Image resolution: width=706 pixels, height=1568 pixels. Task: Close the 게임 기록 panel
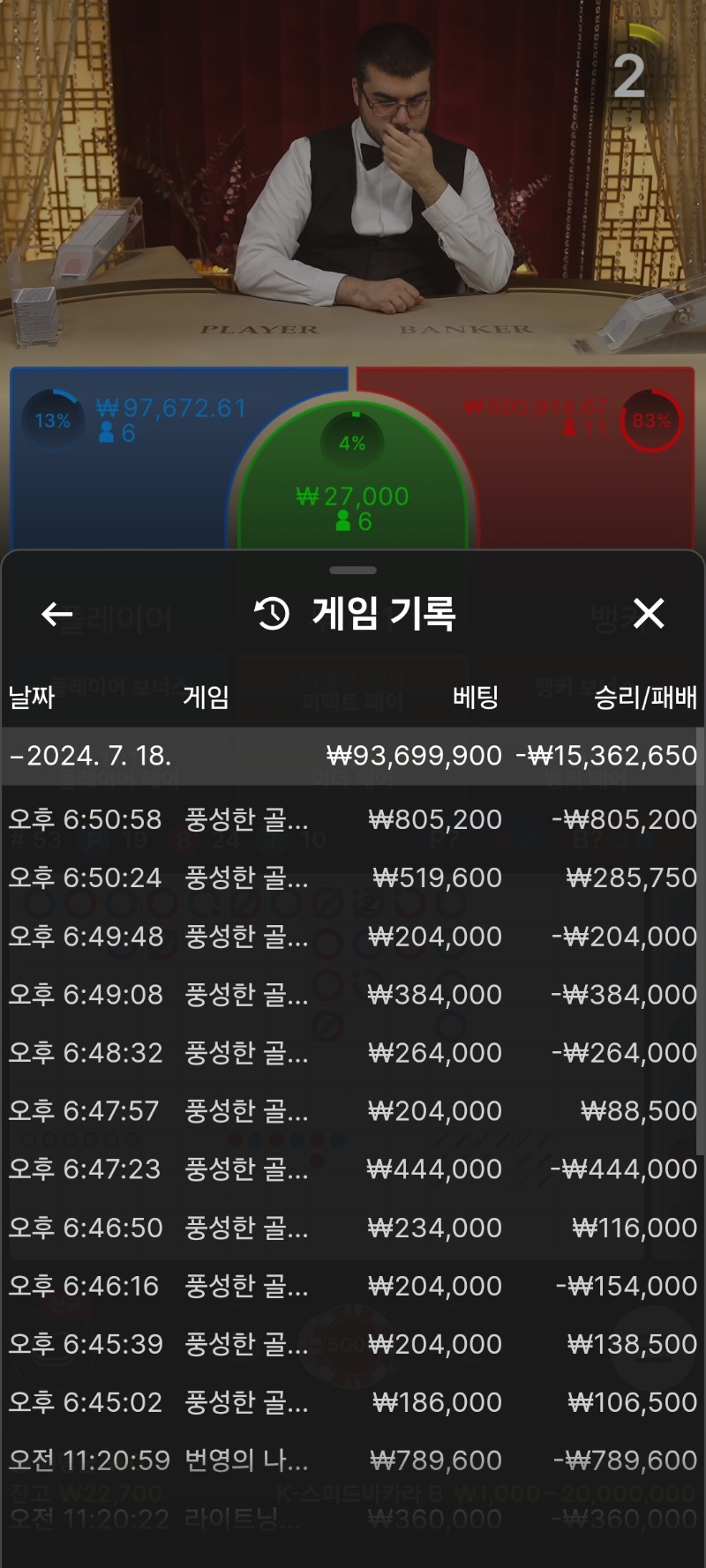649,613
